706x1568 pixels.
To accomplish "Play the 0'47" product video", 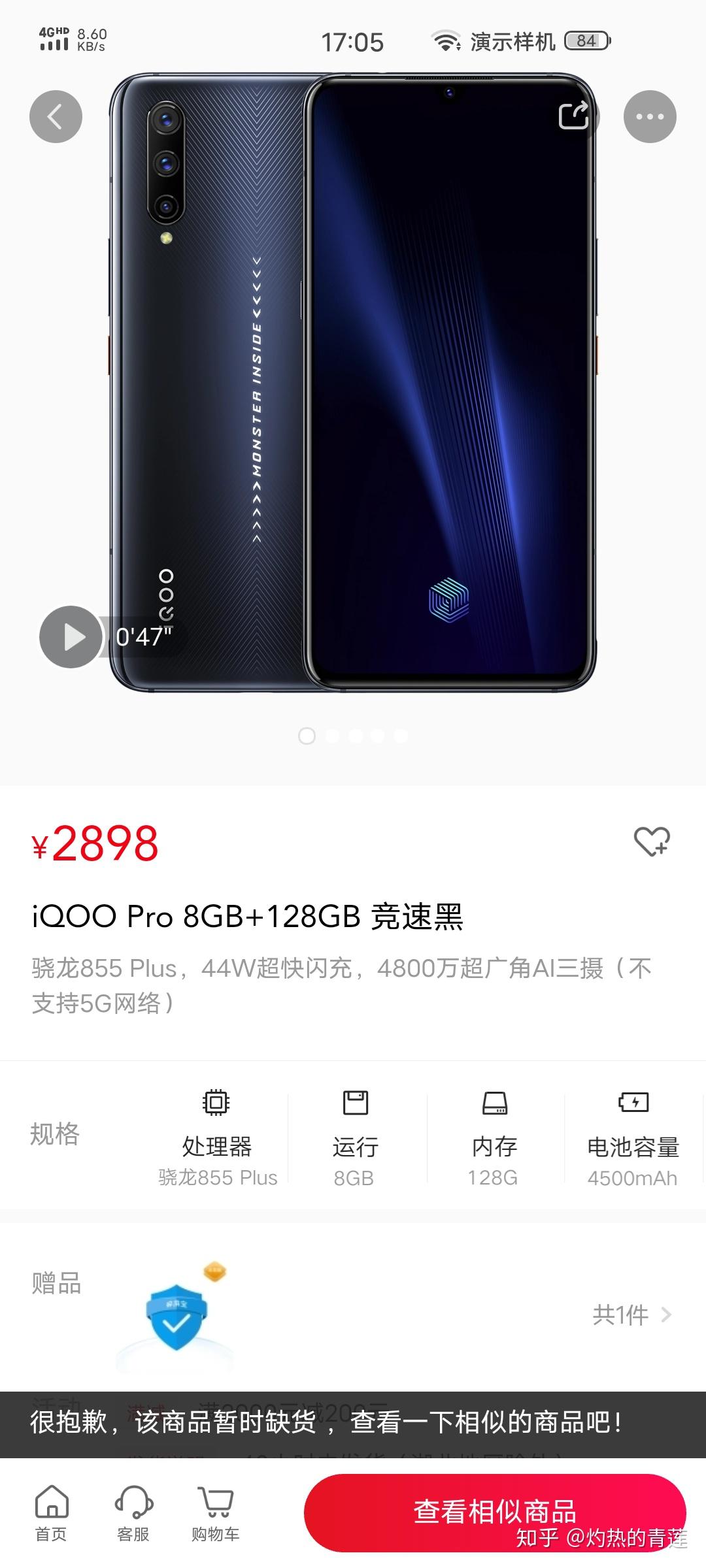I will pyautogui.click(x=71, y=638).
